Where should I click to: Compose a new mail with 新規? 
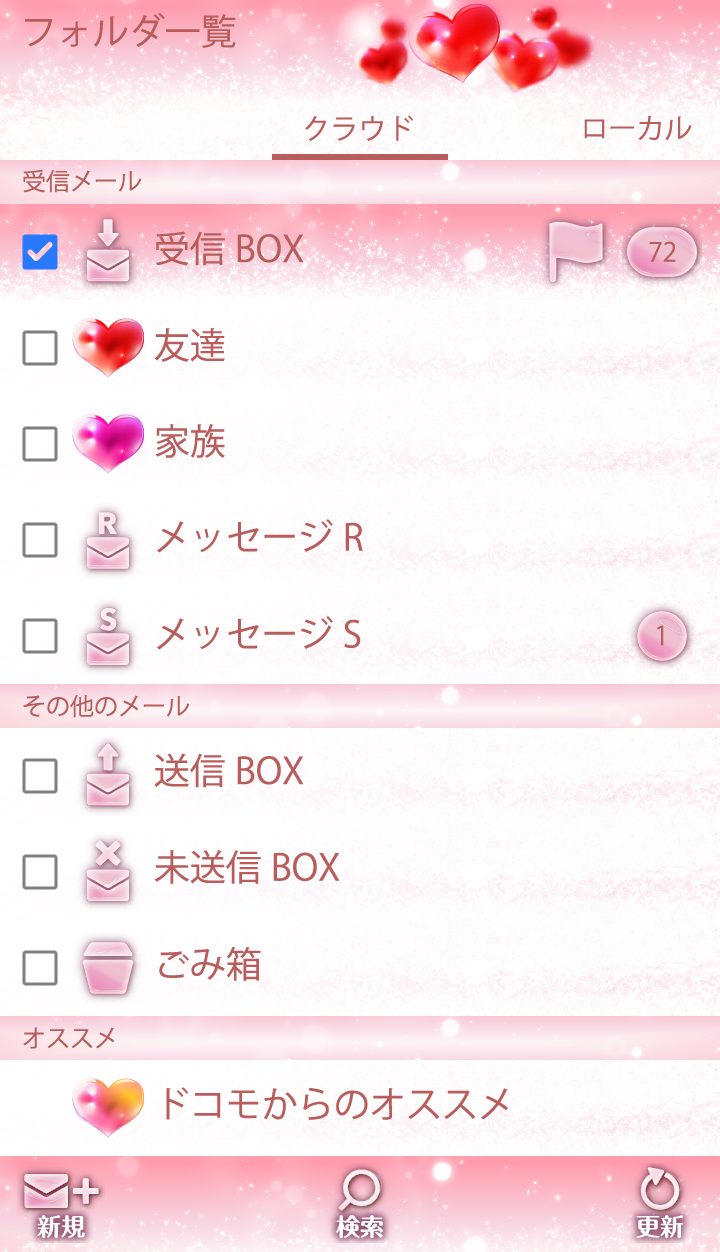pyautogui.click(x=61, y=1204)
